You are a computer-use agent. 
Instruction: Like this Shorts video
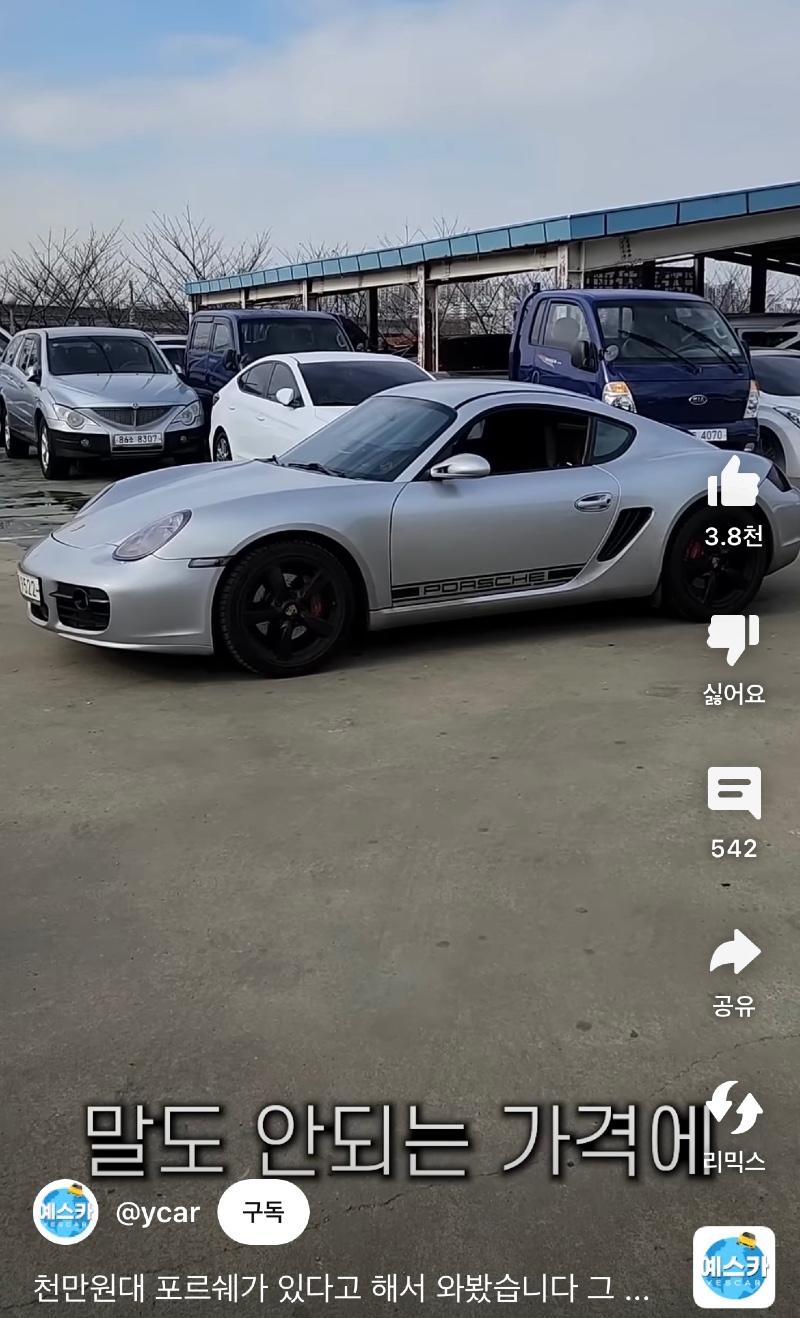734,483
